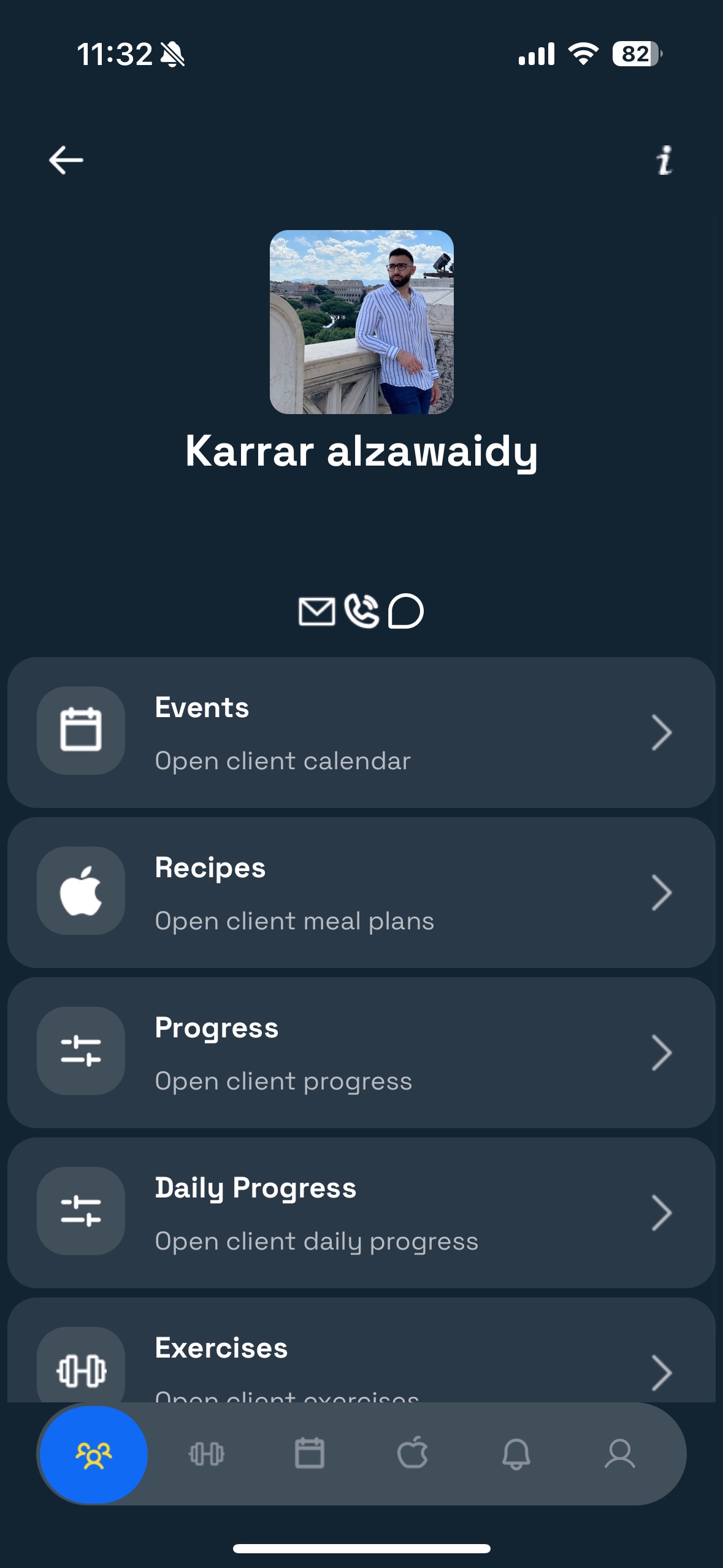Switch to the calendar tab

click(310, 1455)
